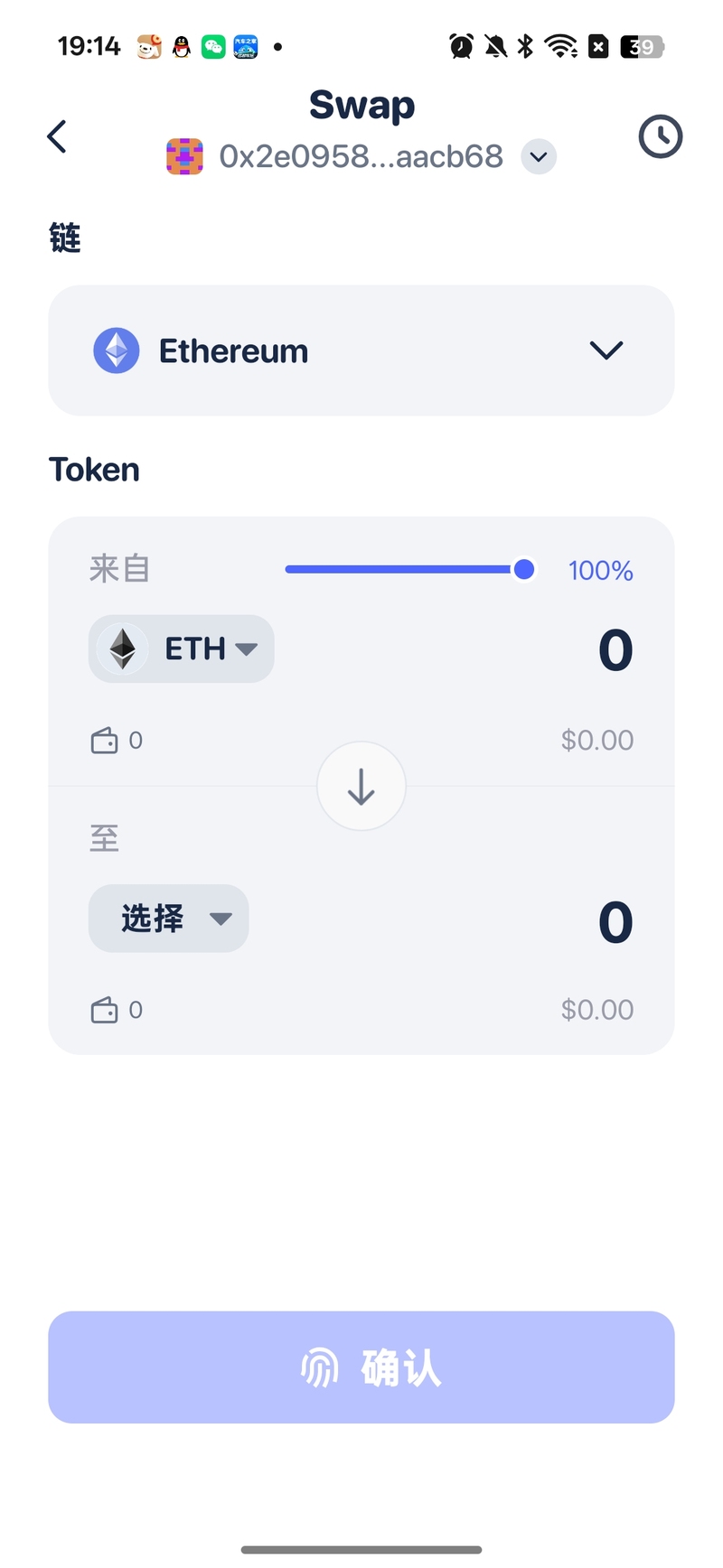Tap the 100% amount slider handle
The width and height of the screenshot is (723, 1568).
click(523, 569)
